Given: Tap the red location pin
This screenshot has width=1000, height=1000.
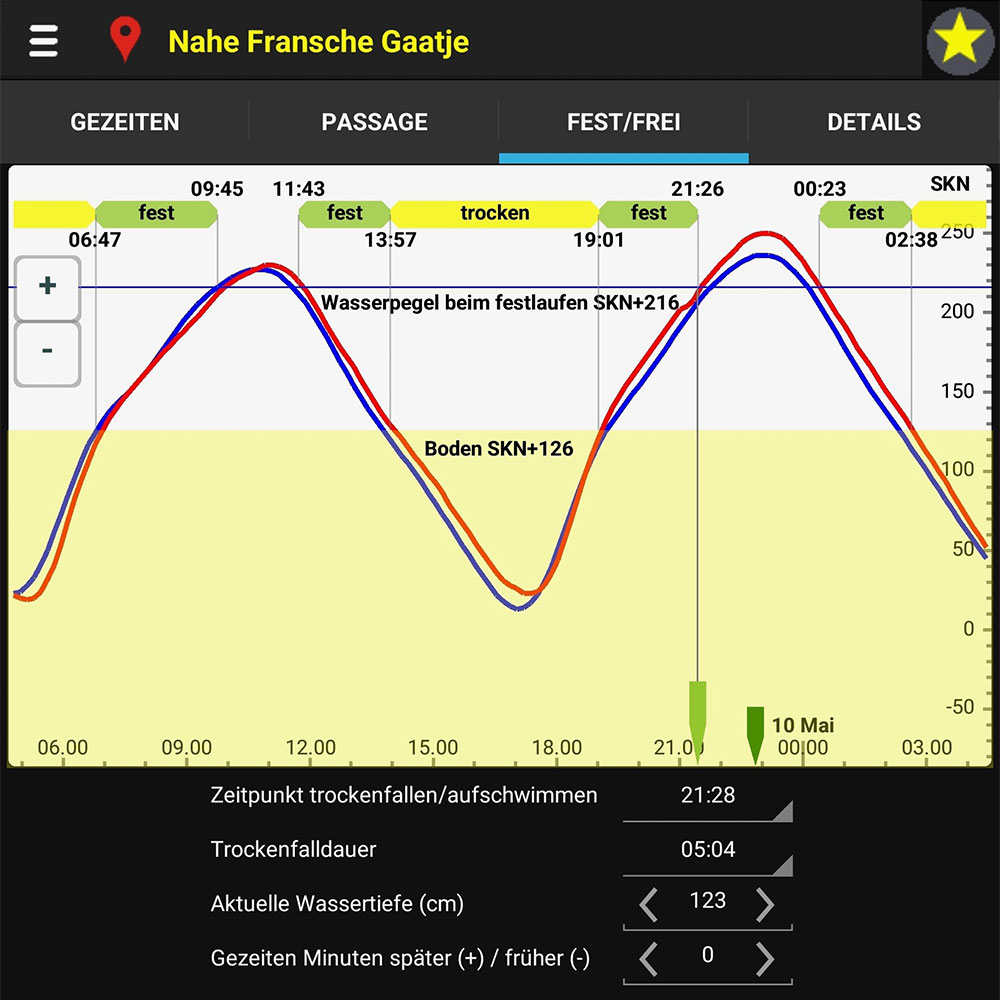Looking at the screenshot, I should 125,41.
